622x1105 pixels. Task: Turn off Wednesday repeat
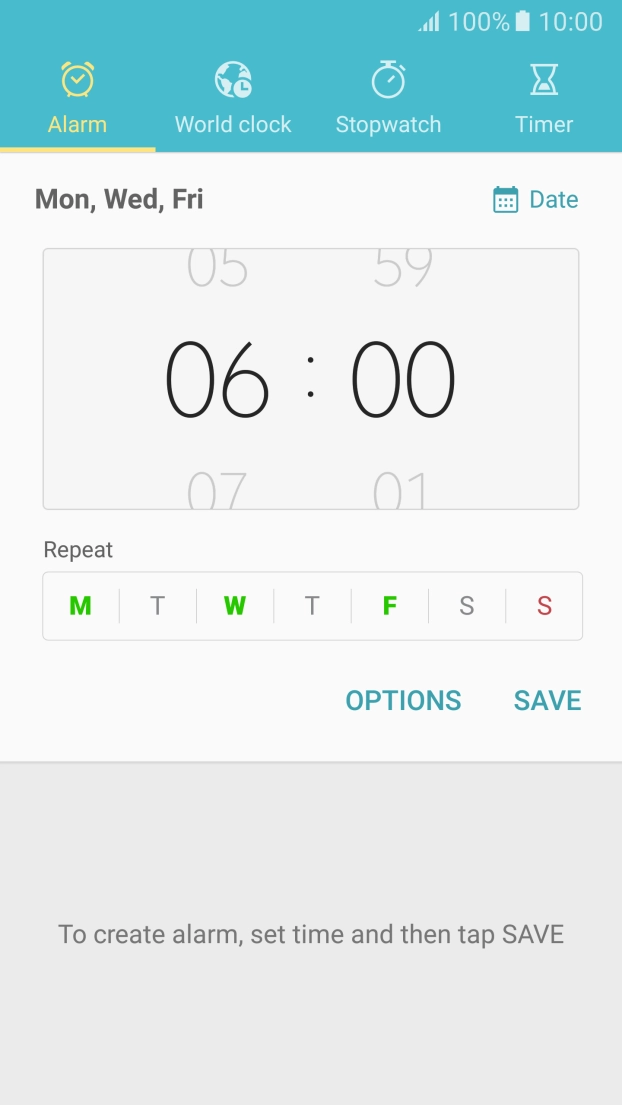tap(235, 606)
